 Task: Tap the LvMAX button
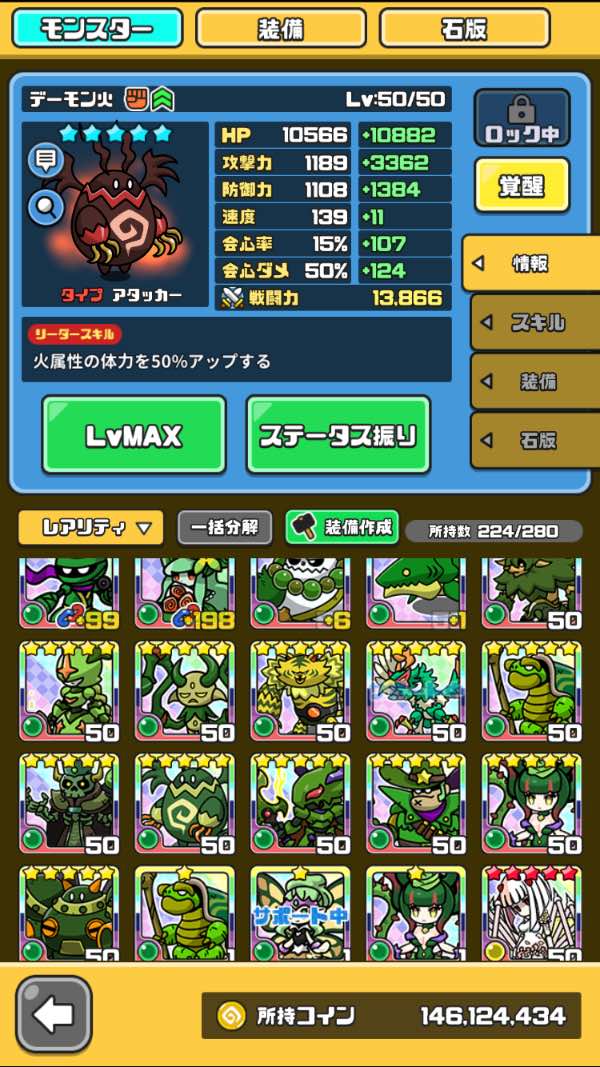[134, 435]
